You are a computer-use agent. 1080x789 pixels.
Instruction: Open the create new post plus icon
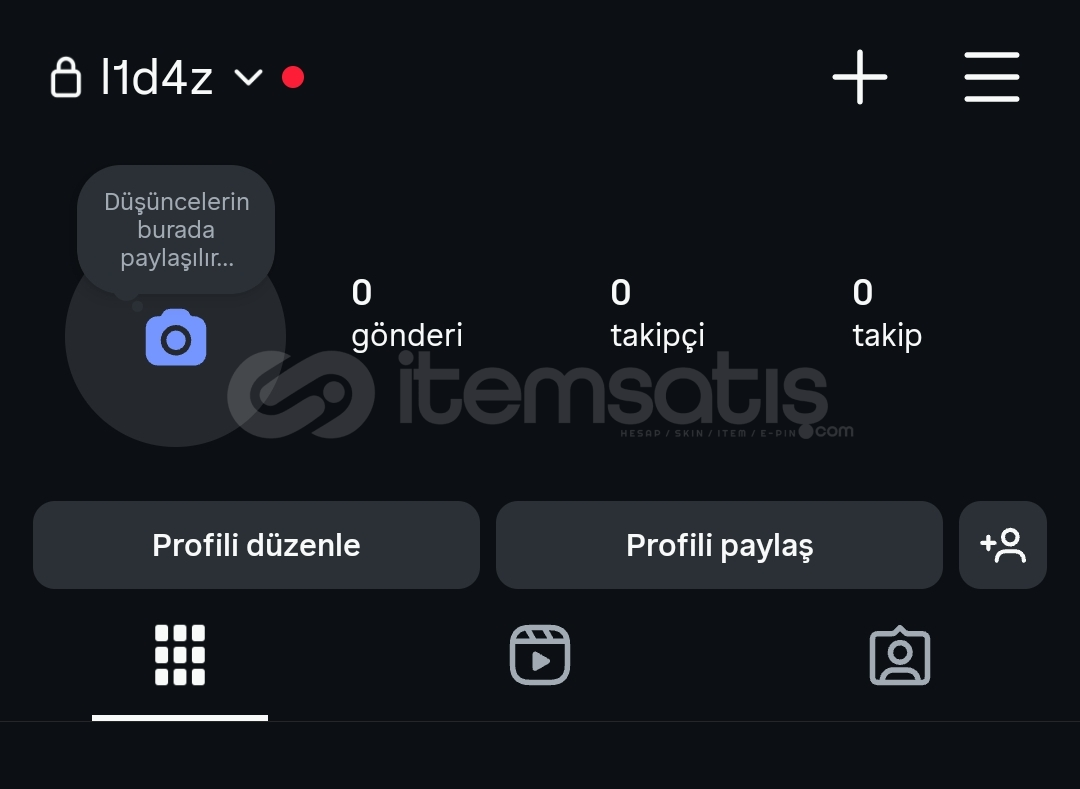click(860, 77)
